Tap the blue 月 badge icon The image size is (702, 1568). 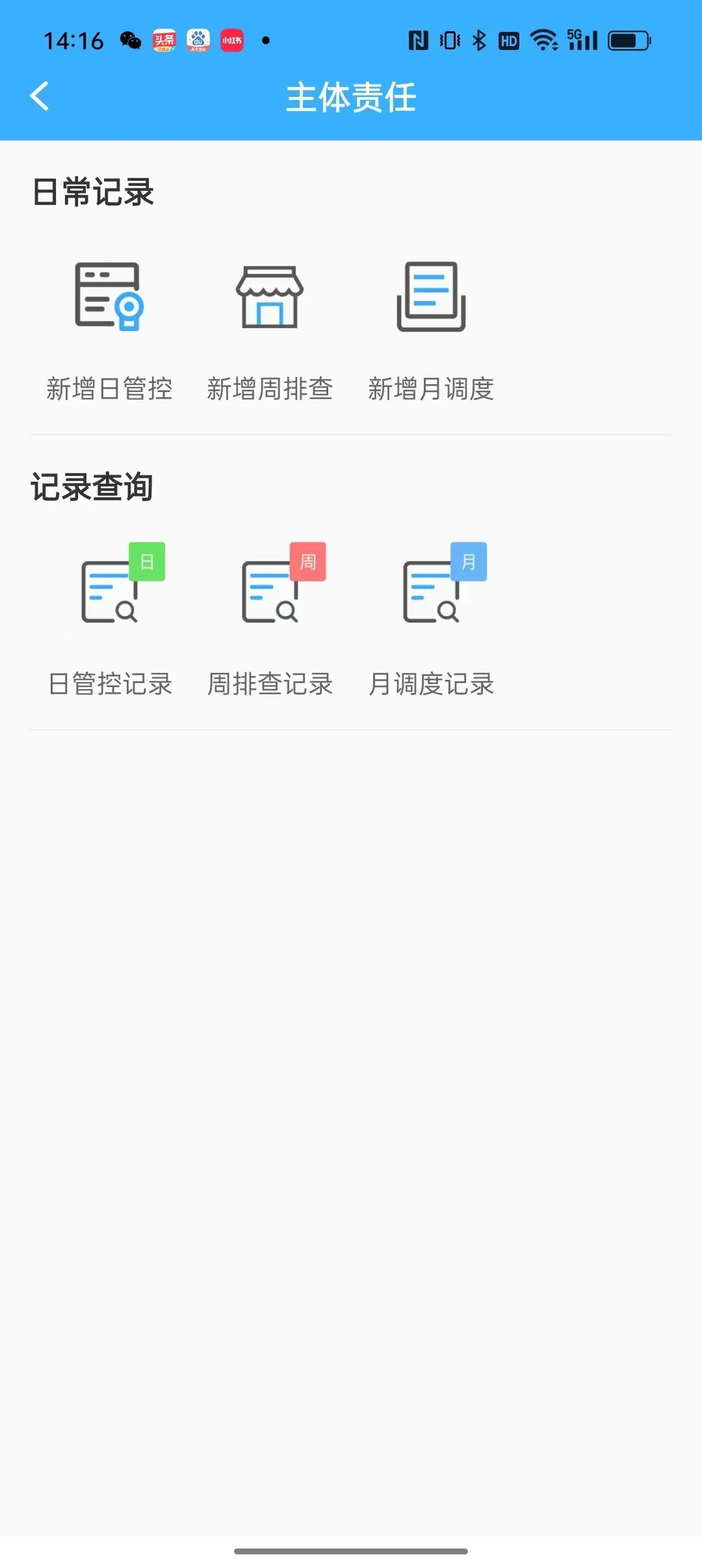(469, 562)
